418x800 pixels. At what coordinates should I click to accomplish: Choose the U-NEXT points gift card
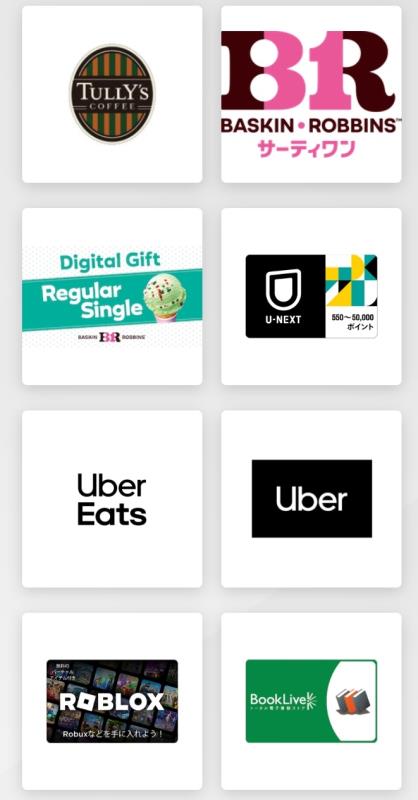coord(311,296)
